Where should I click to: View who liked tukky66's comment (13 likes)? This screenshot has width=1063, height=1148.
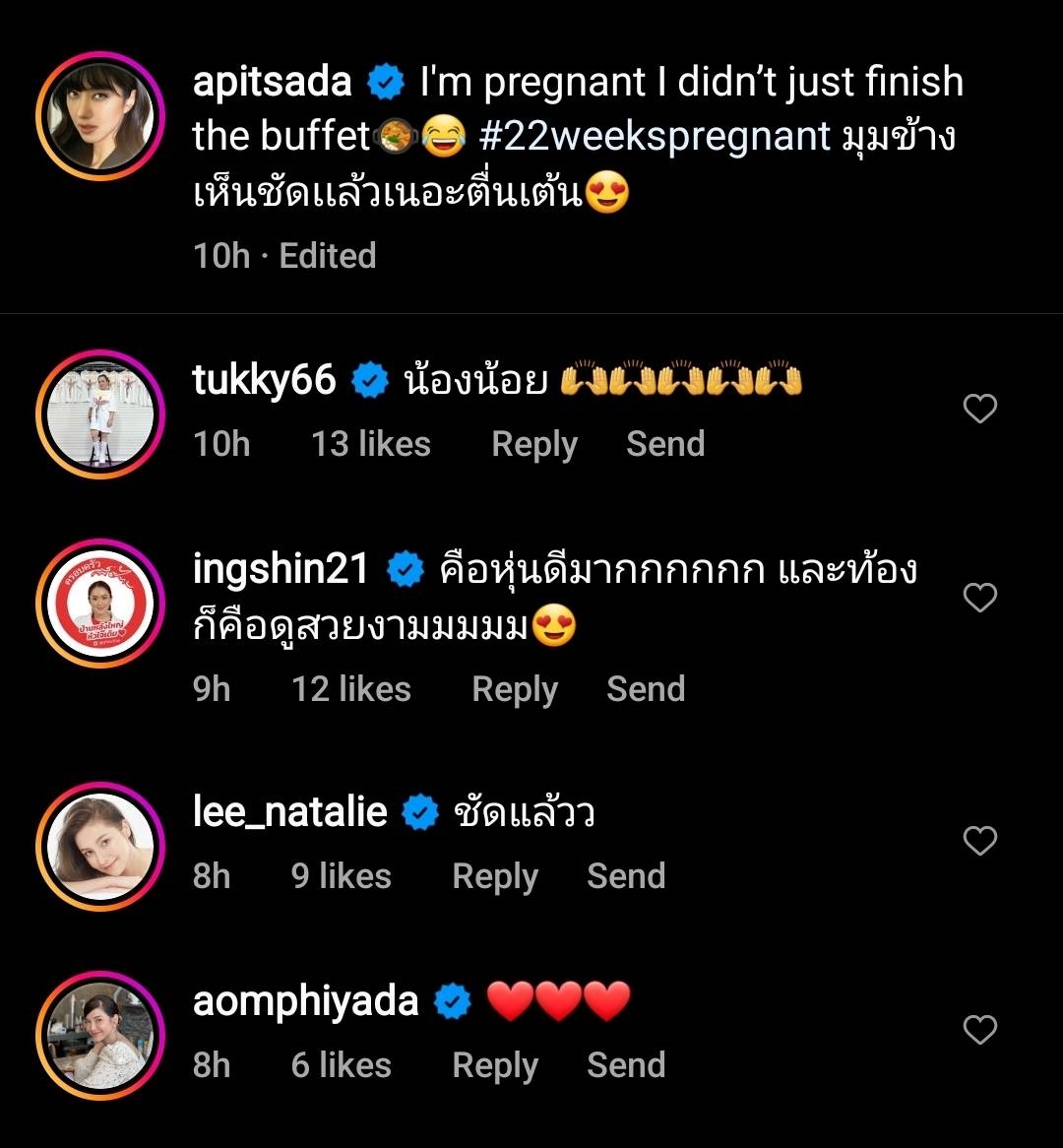tap(370, 444)
